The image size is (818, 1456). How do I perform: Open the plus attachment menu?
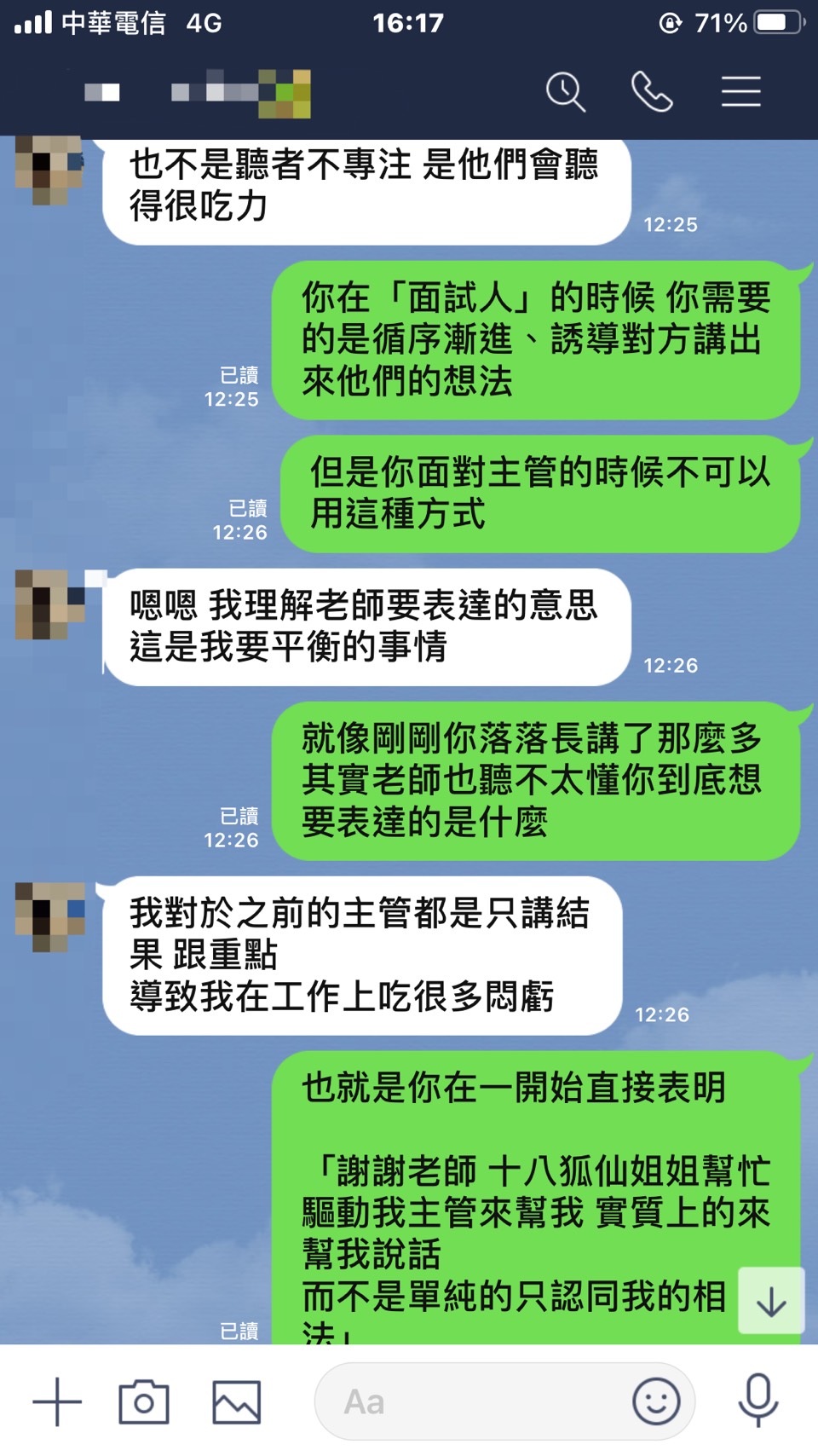coord(57,1401)
